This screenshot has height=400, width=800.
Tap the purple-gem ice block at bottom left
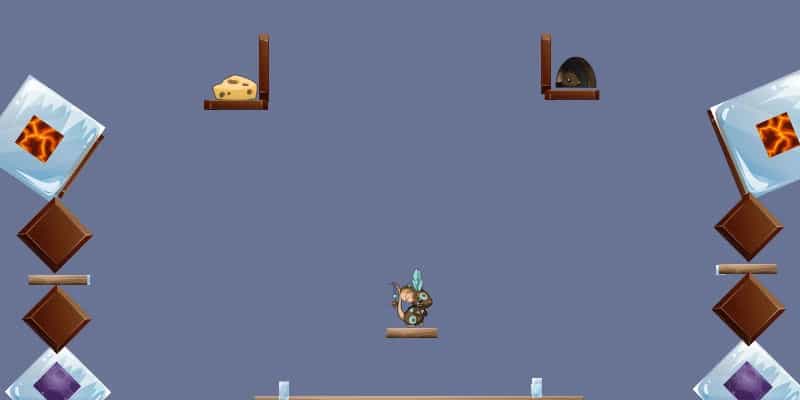tap(57, 380)
